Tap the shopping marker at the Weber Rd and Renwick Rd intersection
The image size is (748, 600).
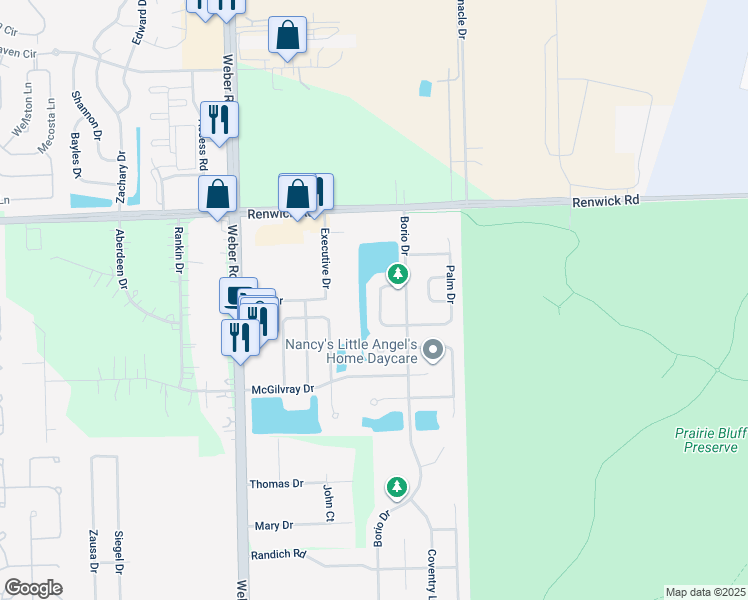pyautogui.click(x=218, y=195)
